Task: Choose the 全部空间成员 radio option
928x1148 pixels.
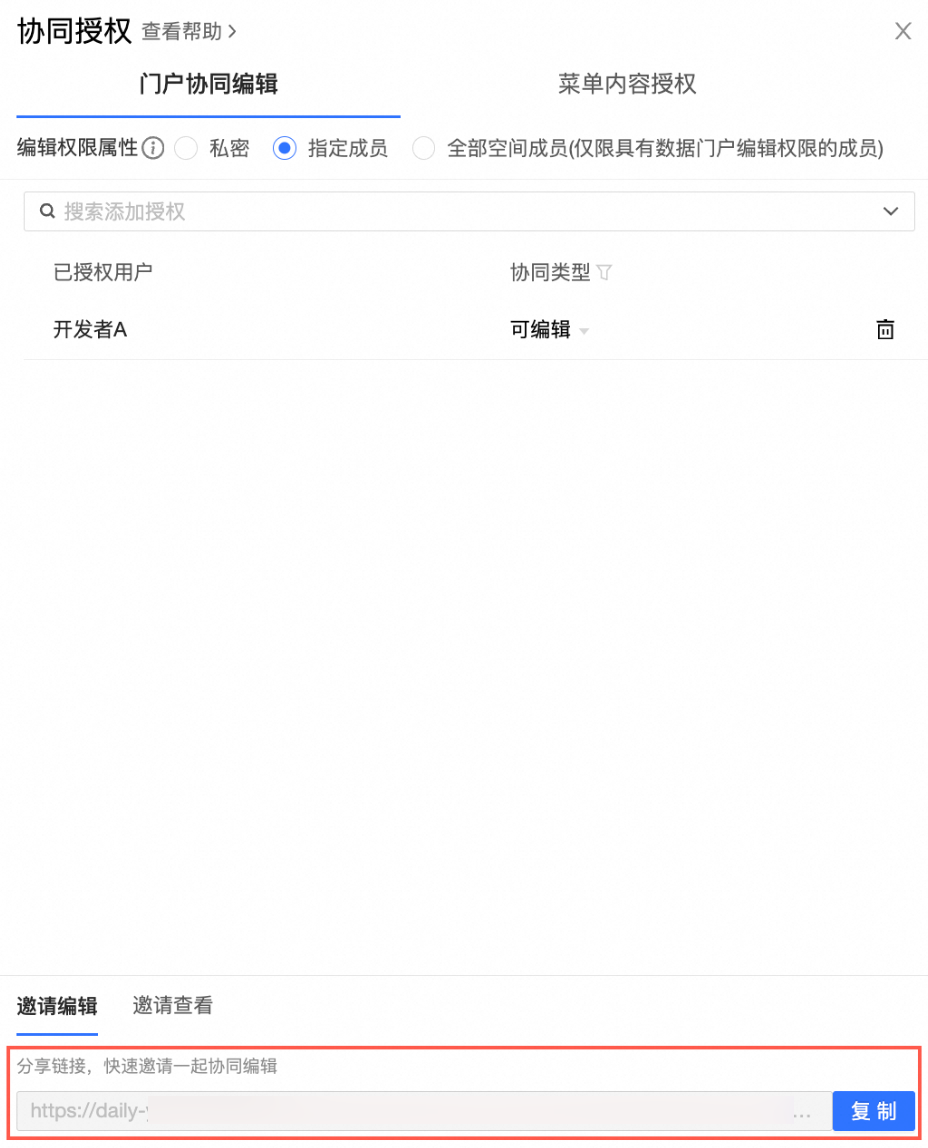Action: tap(424, 149)
